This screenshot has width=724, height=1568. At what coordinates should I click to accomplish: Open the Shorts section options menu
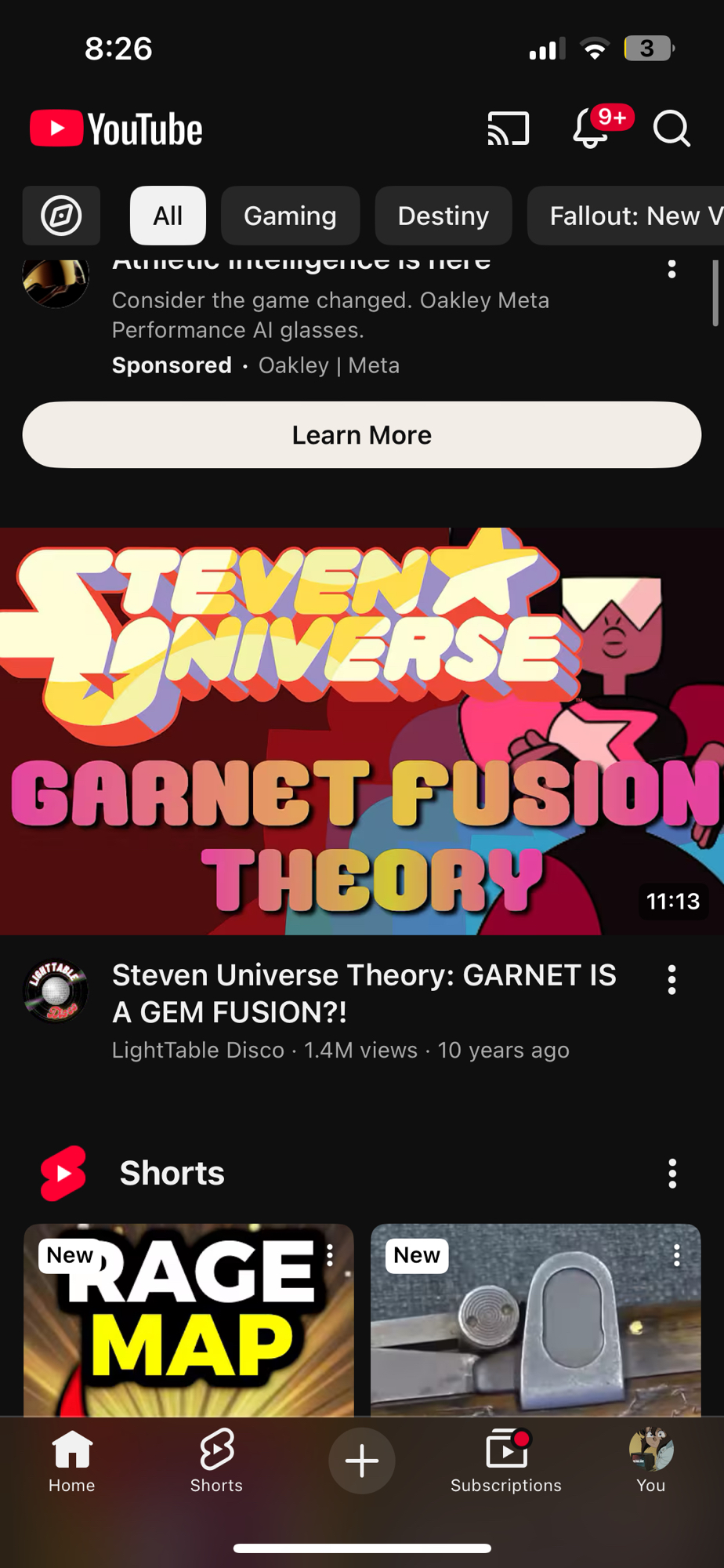pos(672,1174)
